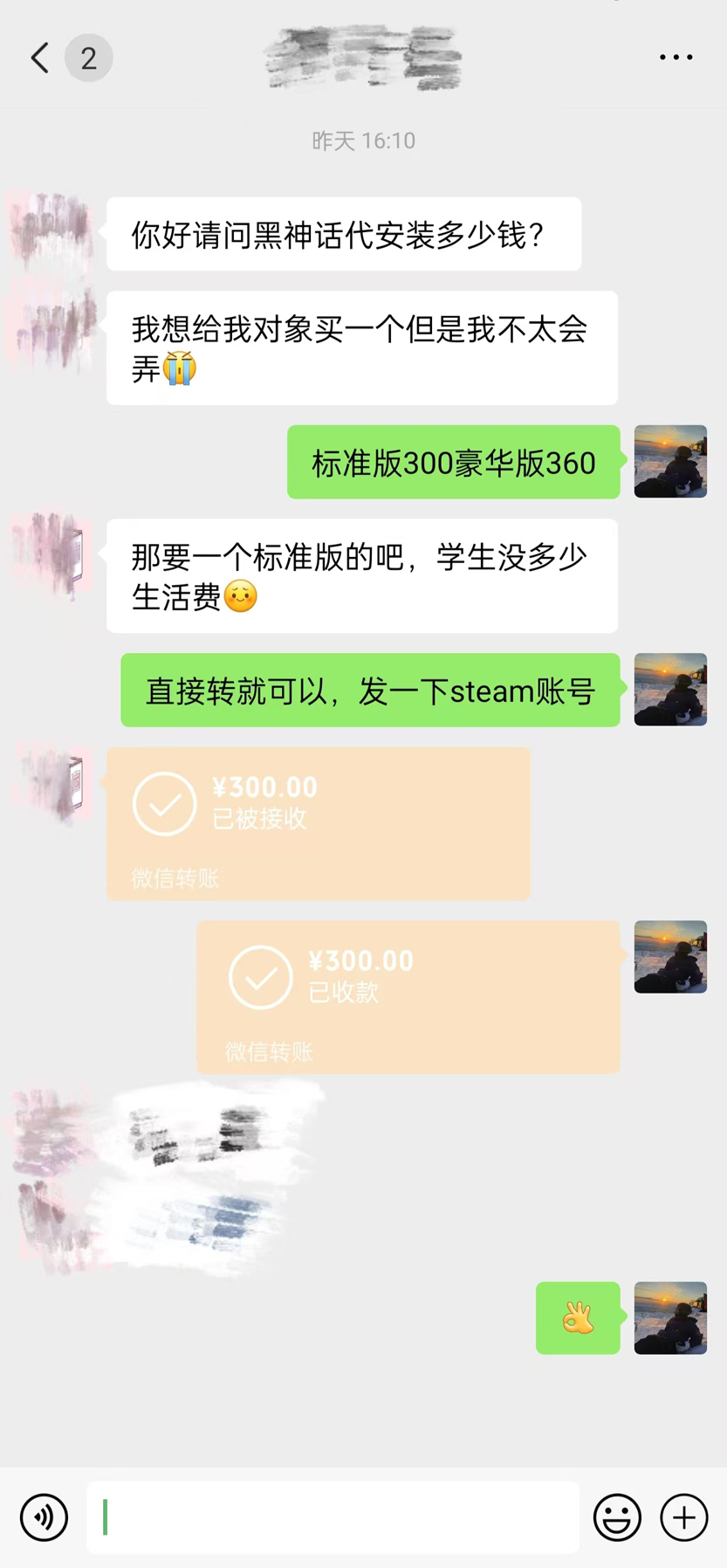
Task: Switch to voice message input
Action: pos(45,1517)
